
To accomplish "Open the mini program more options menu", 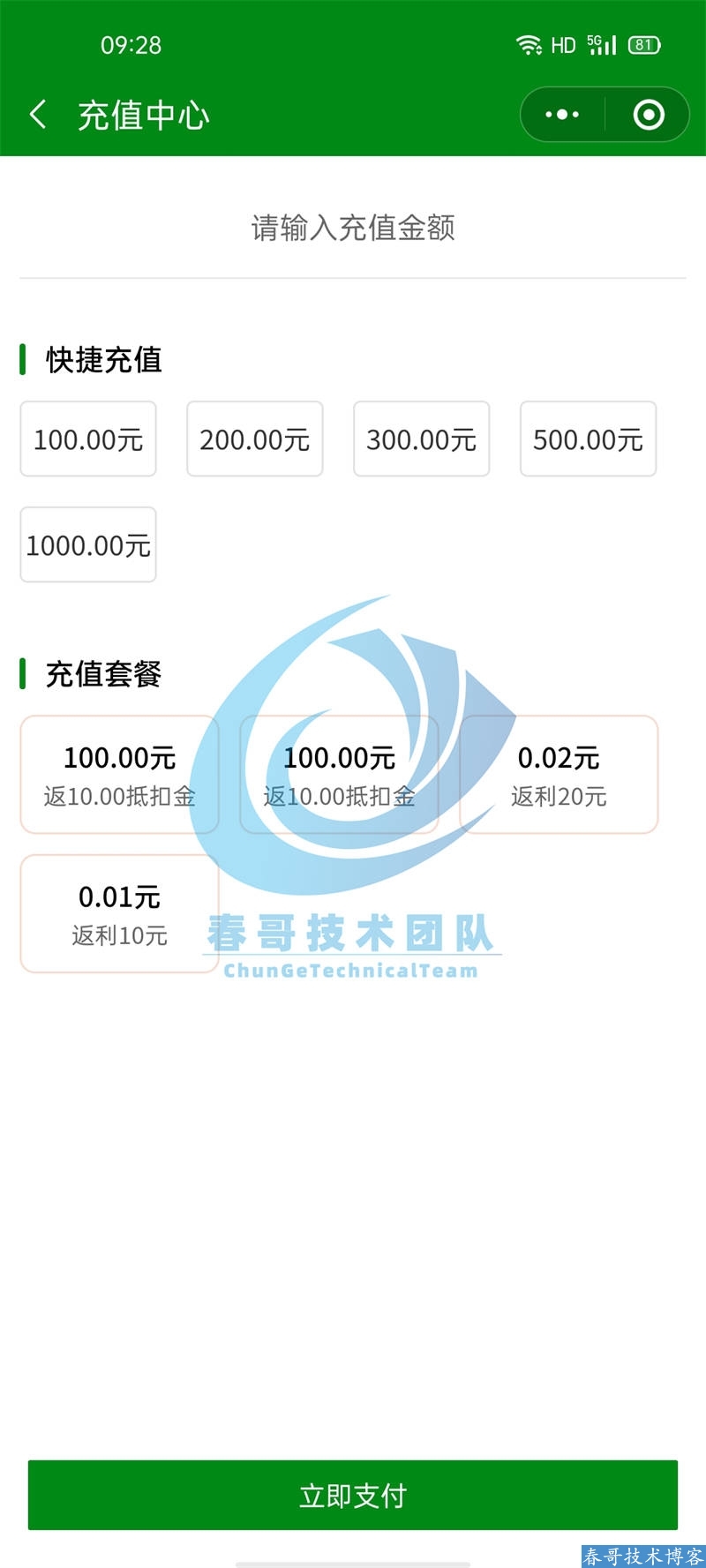I will pyautogui.click(x=562, y=115).
